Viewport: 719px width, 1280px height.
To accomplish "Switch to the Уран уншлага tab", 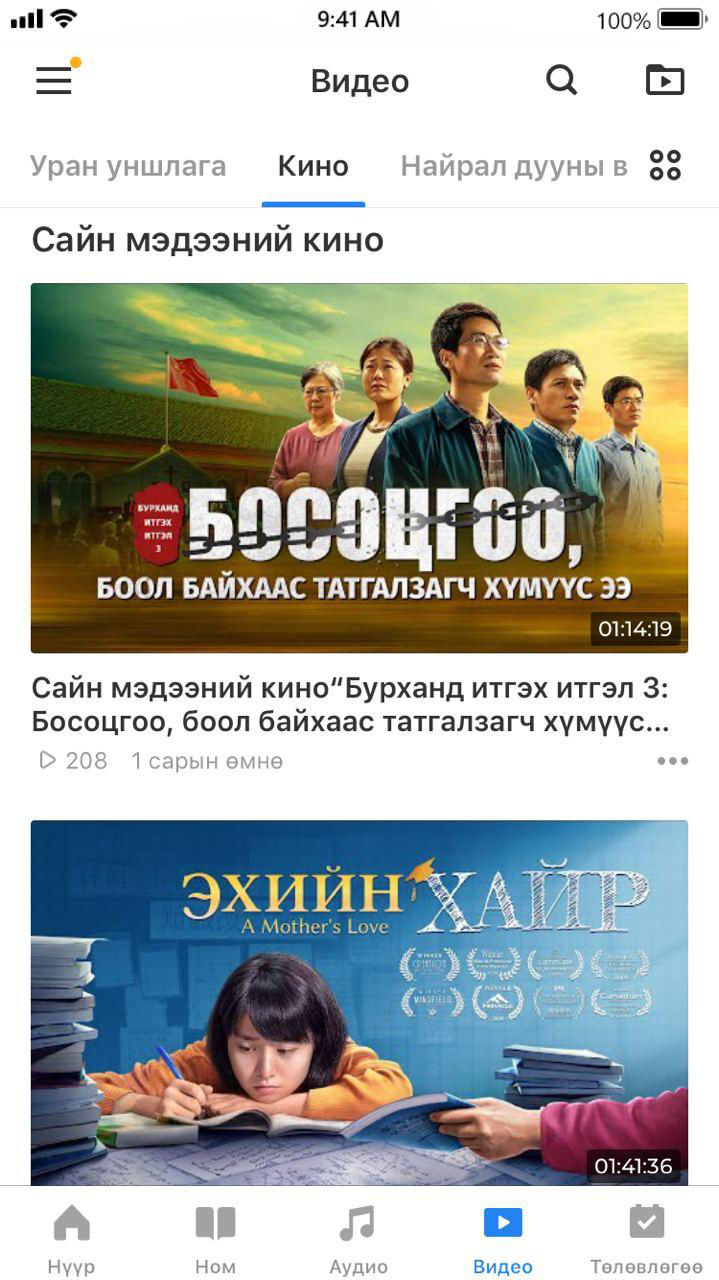I will coord(128,166).
